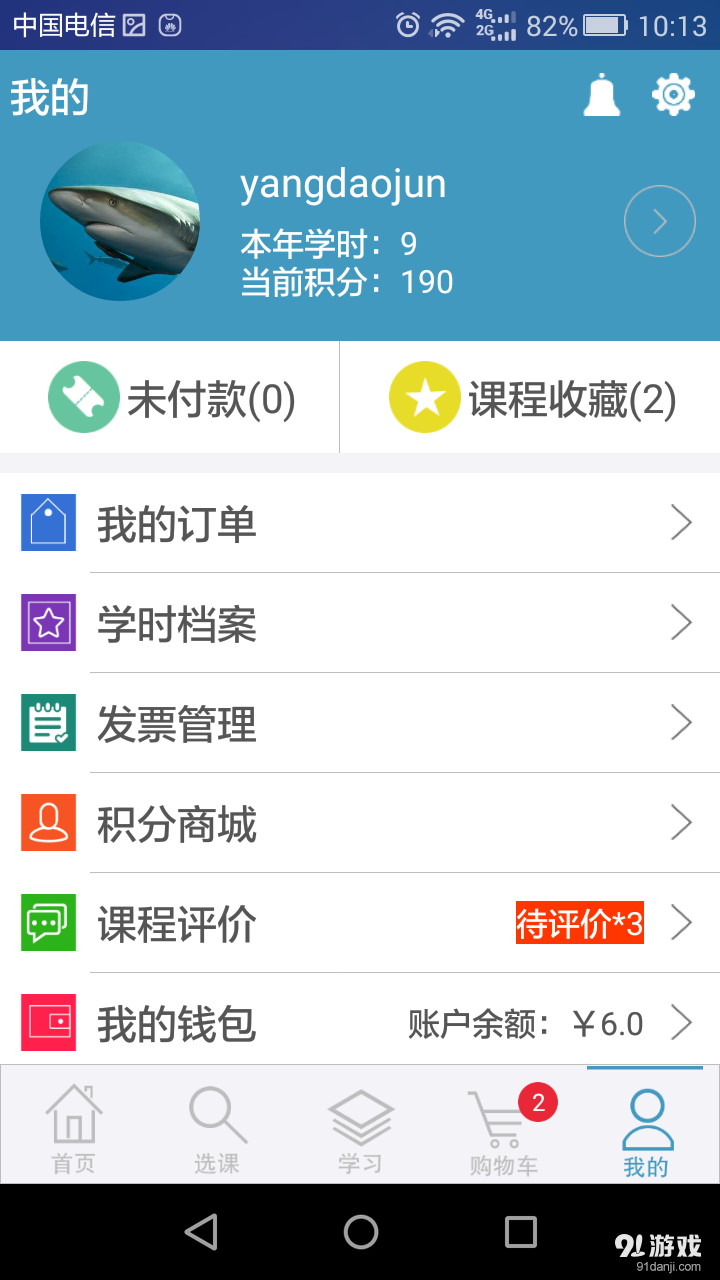Open the settings gear icon
The height and width of the screenshot is (1280, 720).
674,95
